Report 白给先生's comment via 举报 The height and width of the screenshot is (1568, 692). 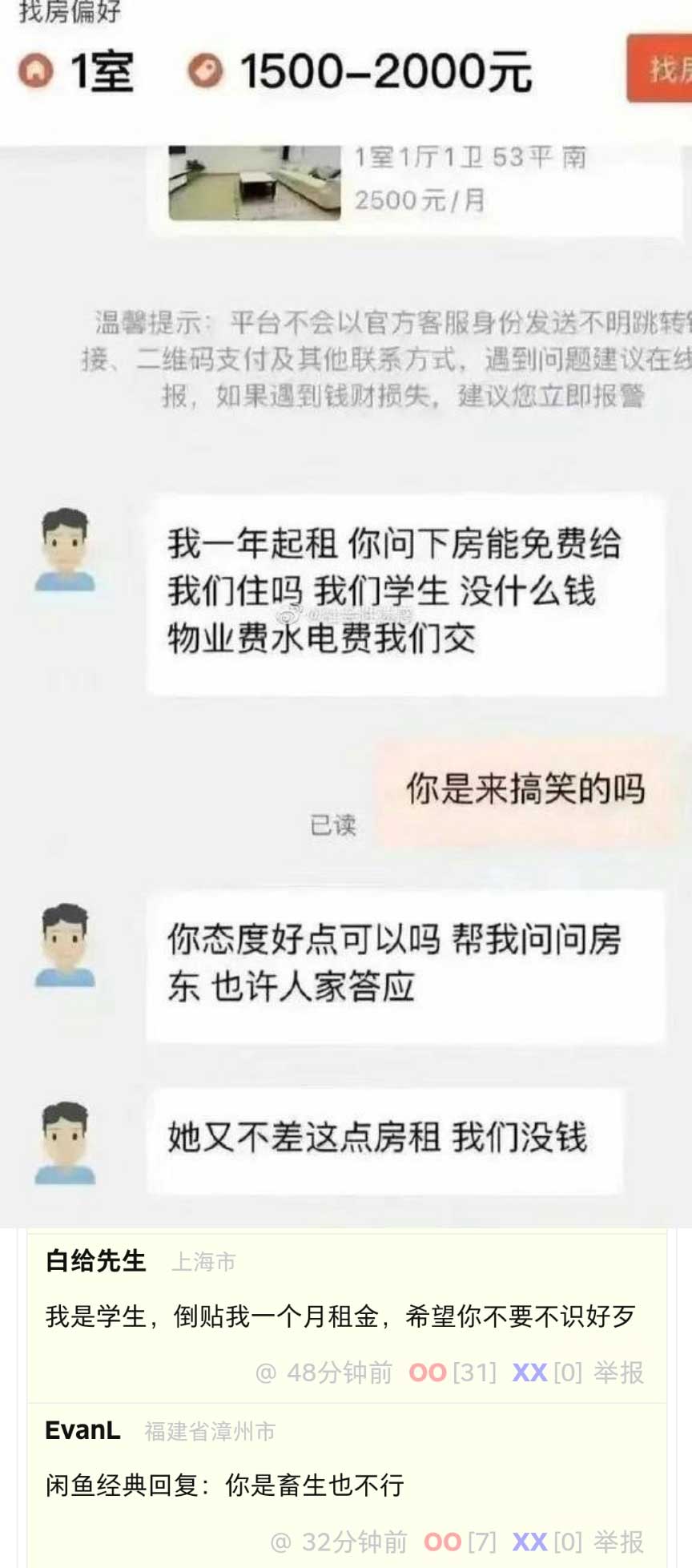tap(618, 1373)
